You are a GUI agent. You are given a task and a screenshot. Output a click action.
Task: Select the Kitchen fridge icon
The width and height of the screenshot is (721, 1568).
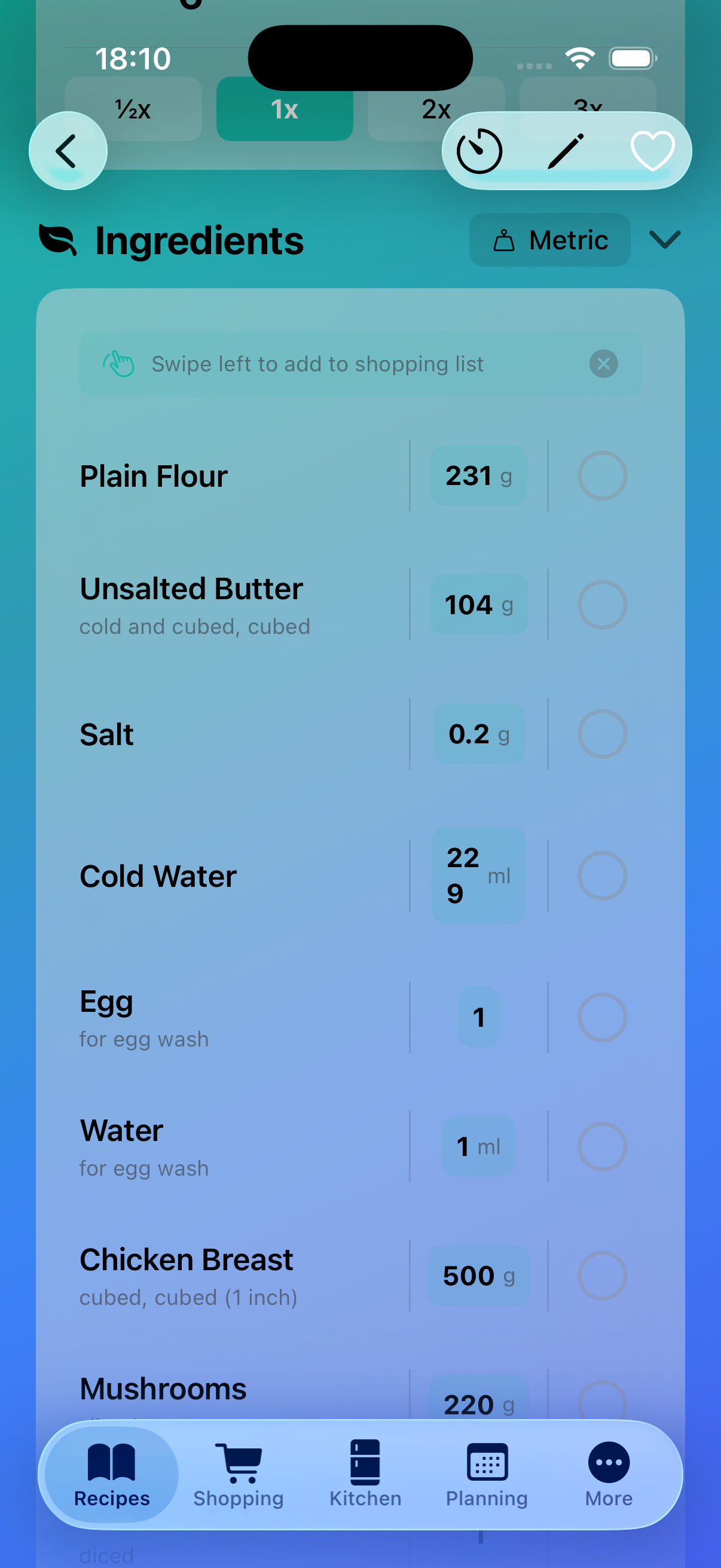tap(365, 1462)
